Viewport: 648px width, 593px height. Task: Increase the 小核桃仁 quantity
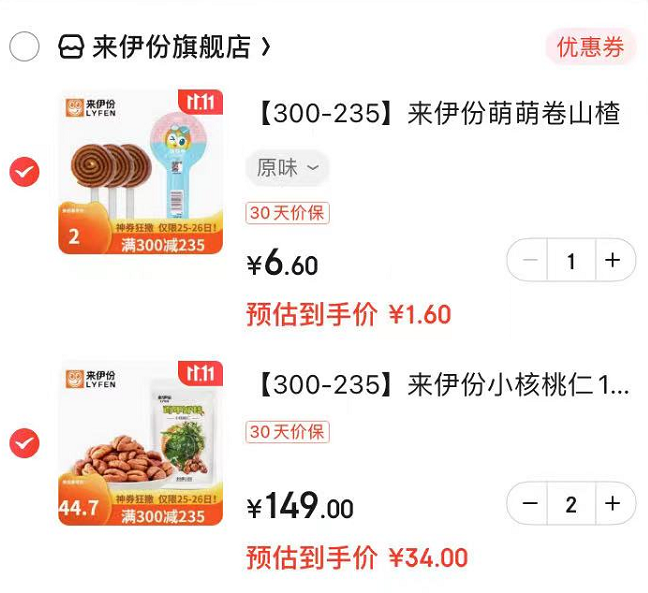tap(613, 503)
